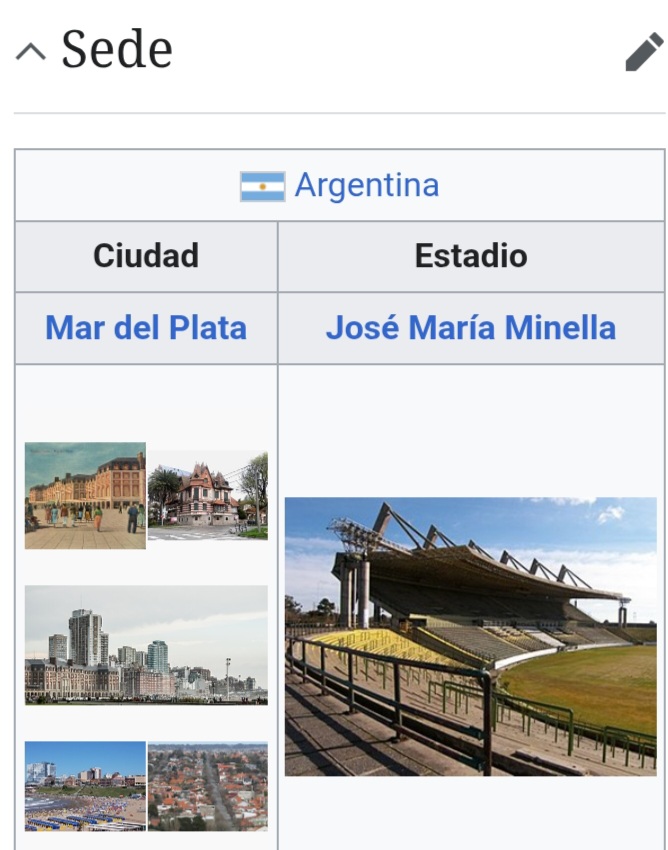Collapse the Sede section
This screenshot has width=668, height=850.
click(31, 51)
